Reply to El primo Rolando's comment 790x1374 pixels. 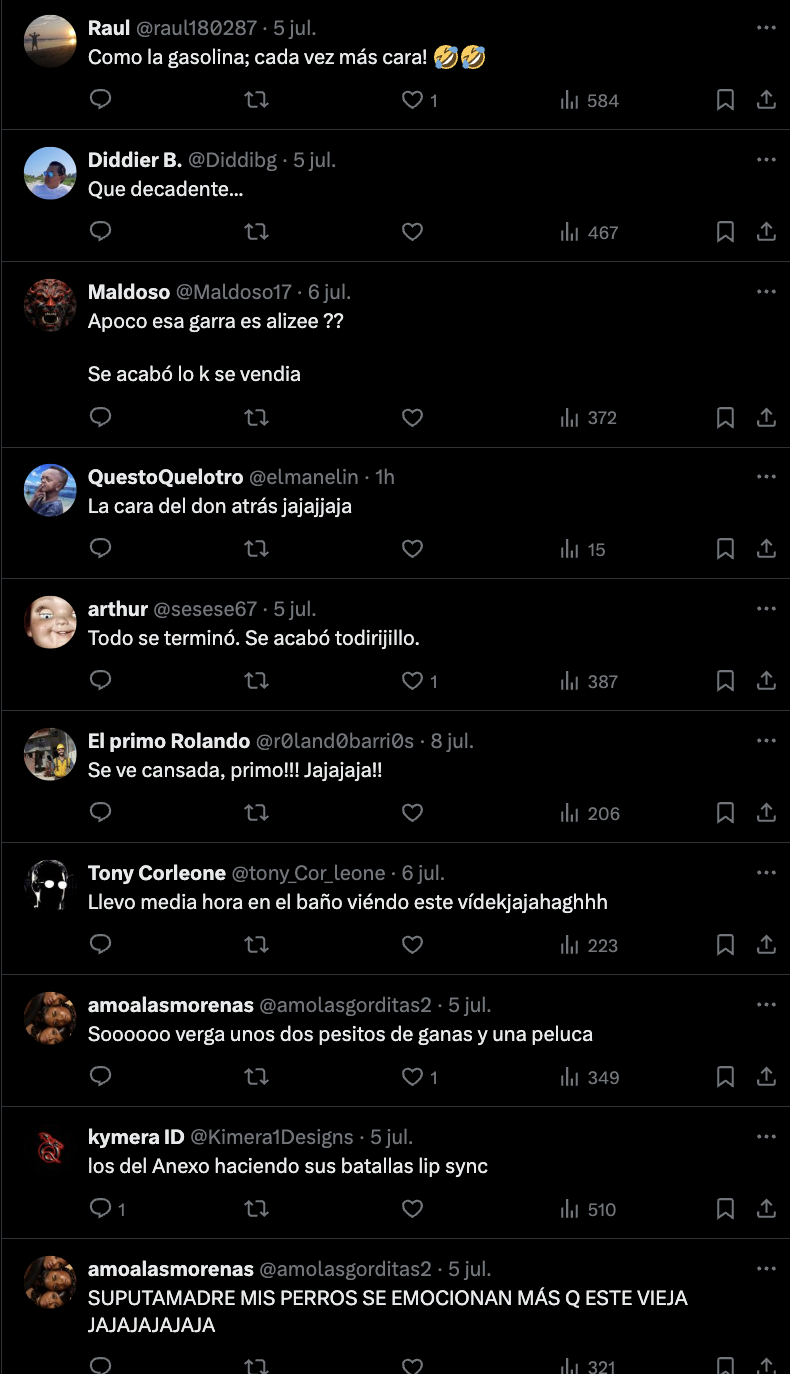point(100,813)
